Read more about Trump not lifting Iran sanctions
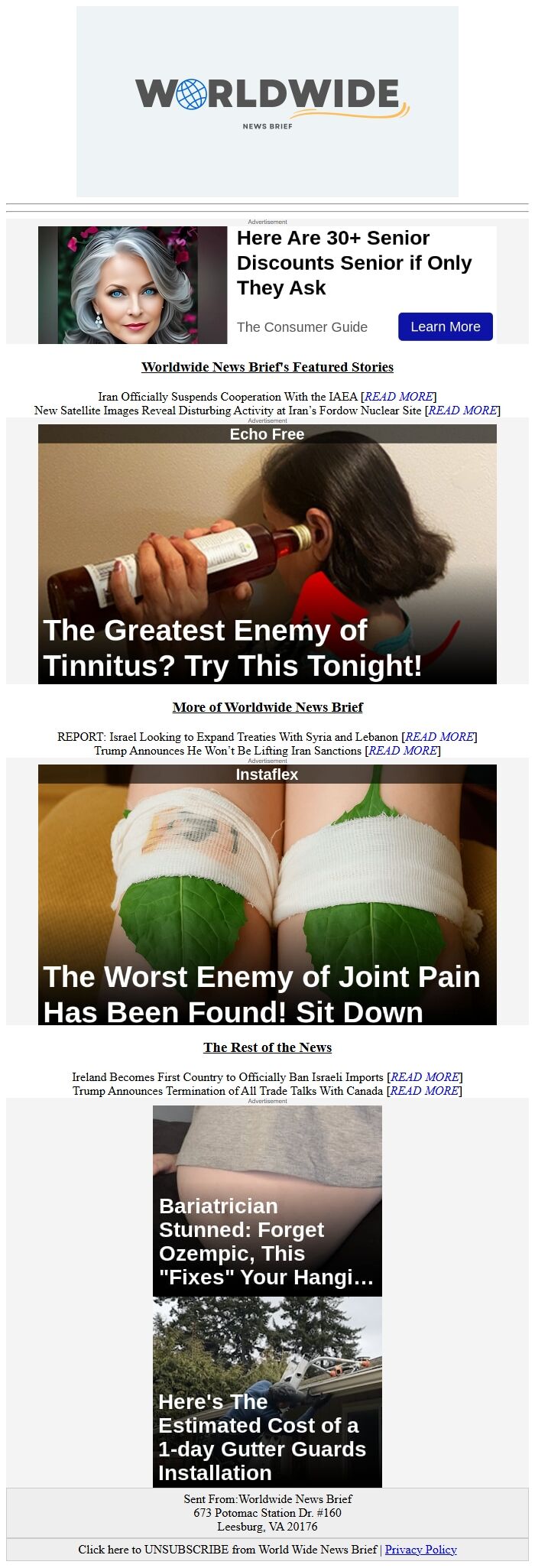This screenshot has height=1568, width=535. (402, 751)
